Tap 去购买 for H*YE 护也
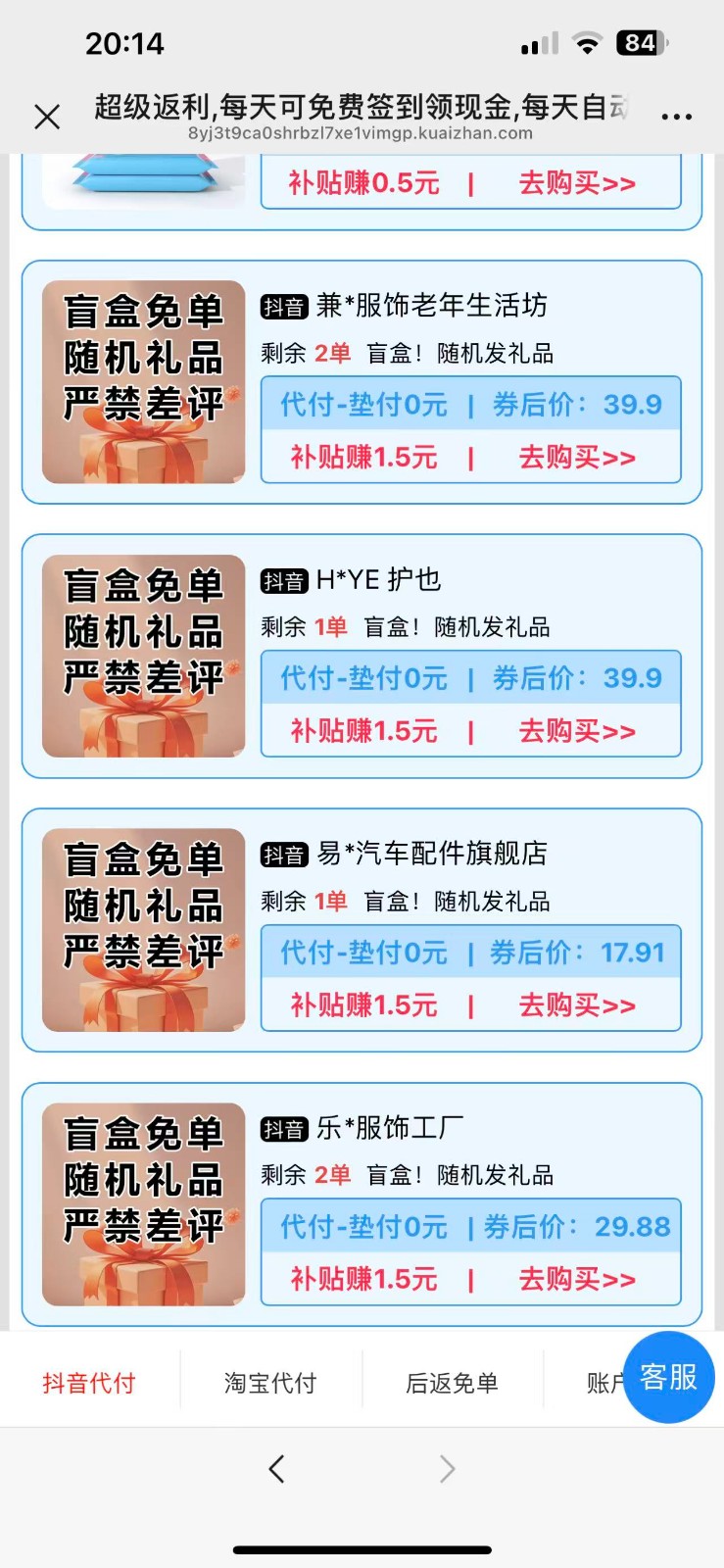Image resolution: width=724 pixels, height=1568 pixels. click(x=577, y=732)
